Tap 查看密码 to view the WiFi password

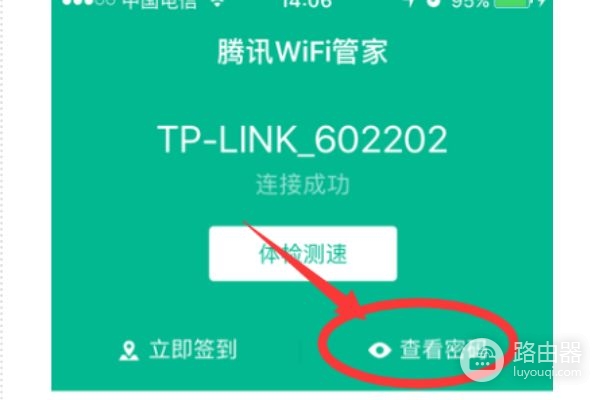(x=430, y=350)
